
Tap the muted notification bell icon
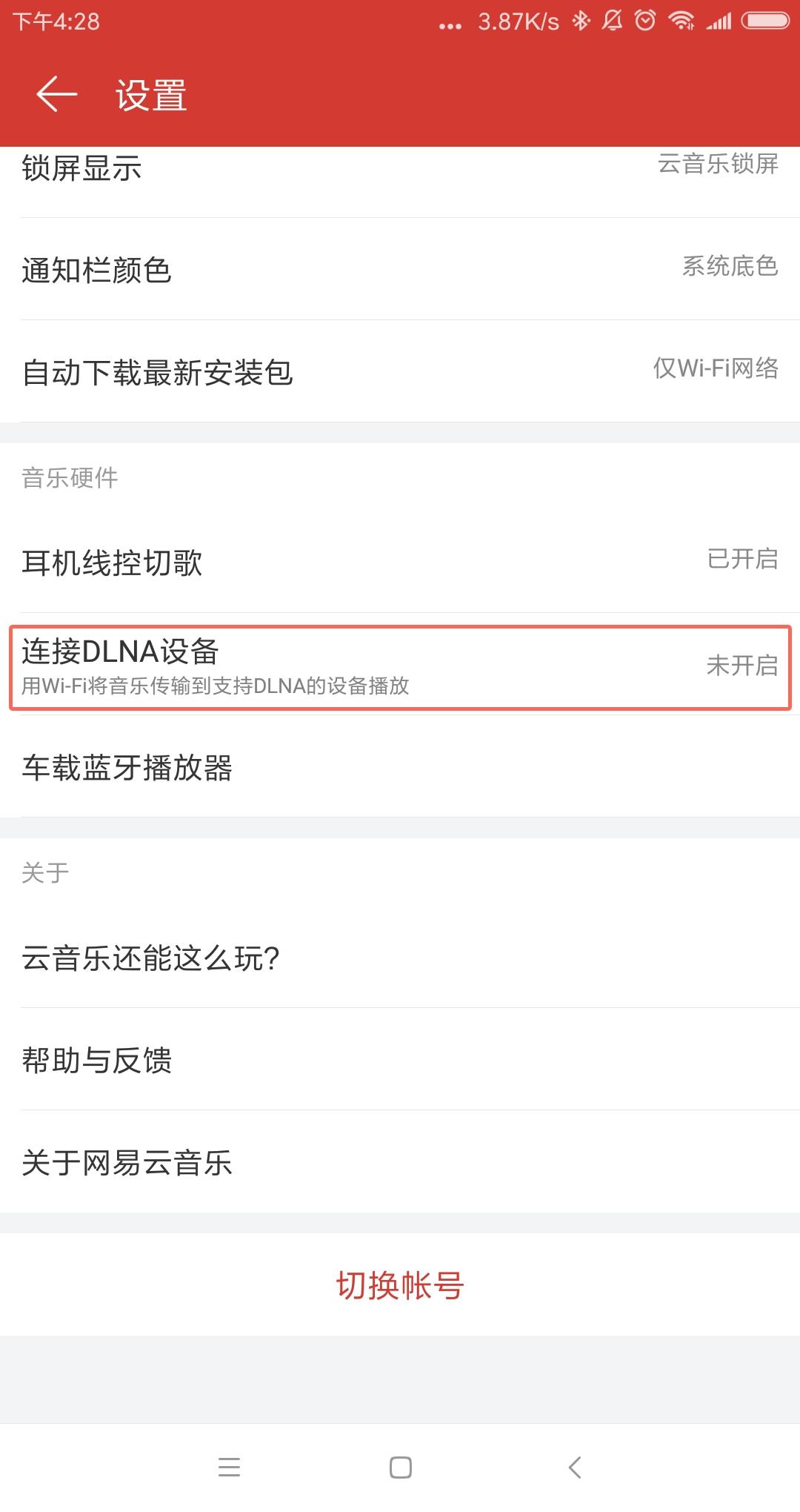tap(613, 22)
